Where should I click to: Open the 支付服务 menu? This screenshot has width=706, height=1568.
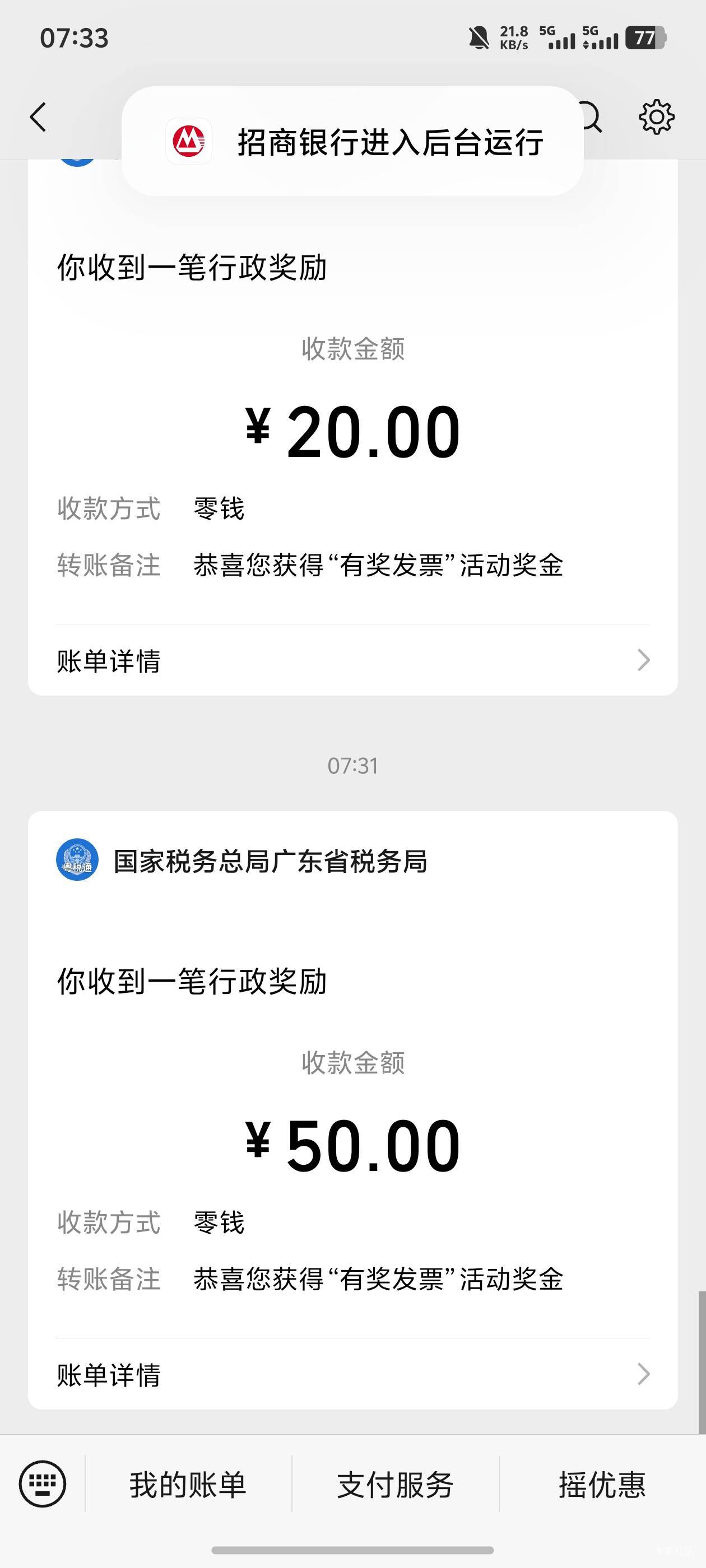click(394, 1485)
